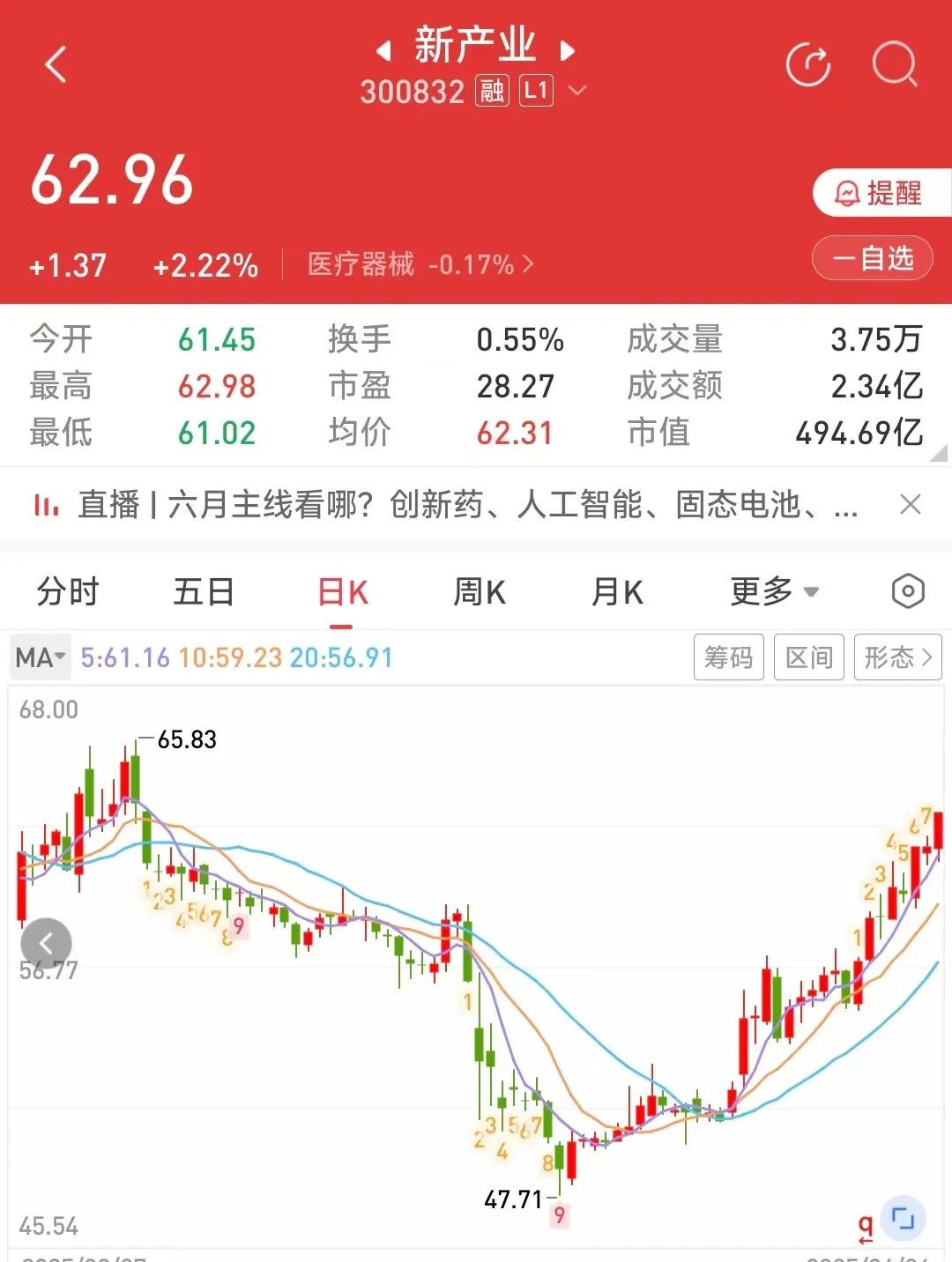Switch to the previous stock arrow

pyautogui.click(x=383, y=51)
